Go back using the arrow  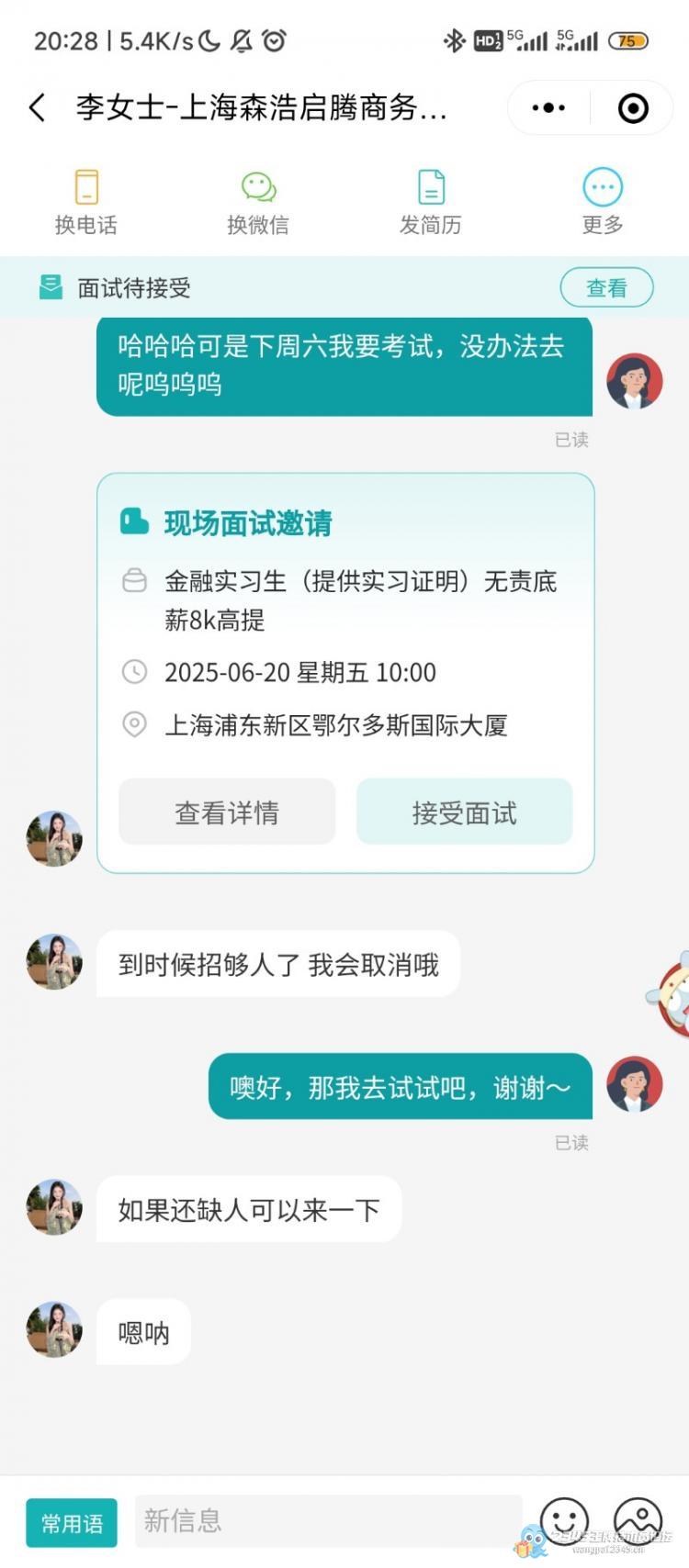pos(38,107)
